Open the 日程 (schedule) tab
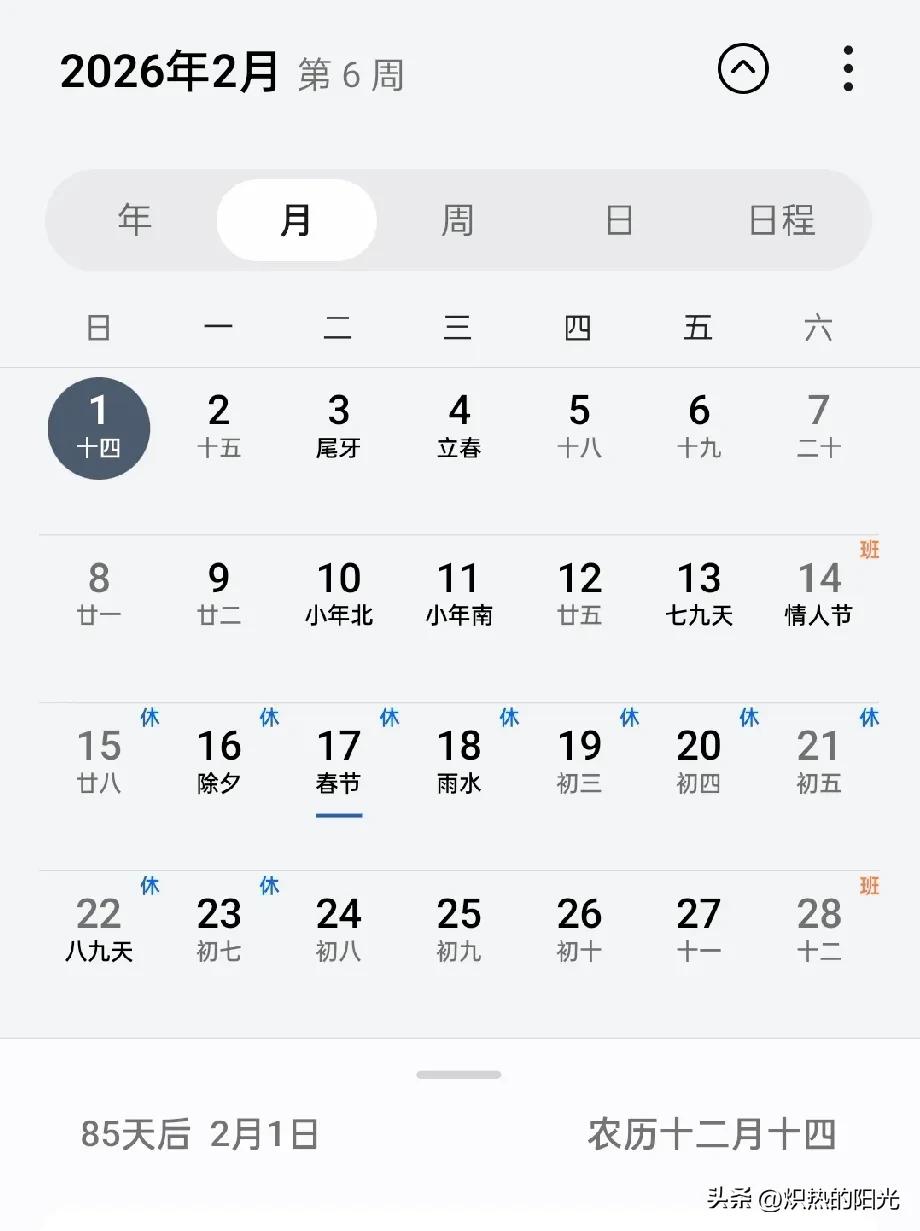 pyautogui.click(x=782, y=220)
